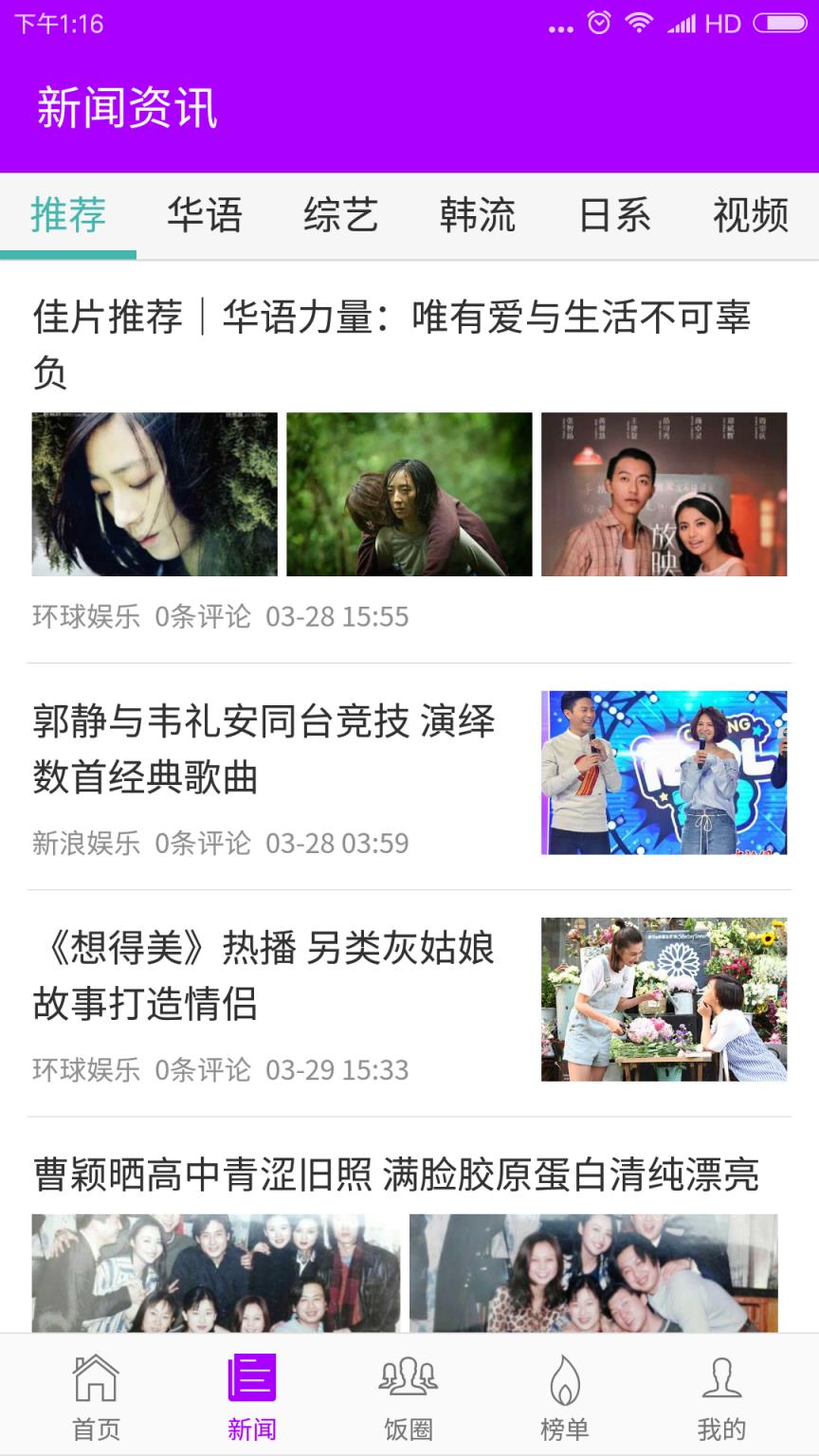Screen dimensions: 819x1456
Task: Open article 佳片推荐｜华语力量
Action: [391, 343]
